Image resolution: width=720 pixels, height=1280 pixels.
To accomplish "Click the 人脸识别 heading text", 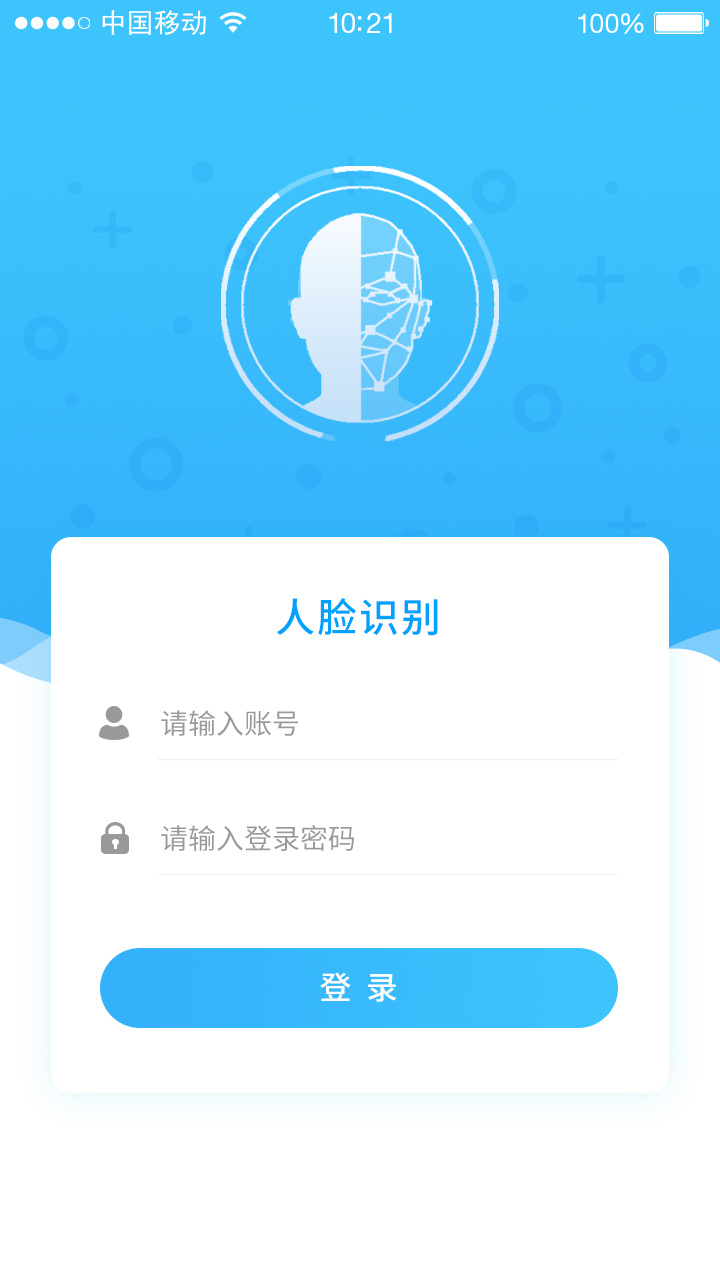I will click(x=360, y=618).
